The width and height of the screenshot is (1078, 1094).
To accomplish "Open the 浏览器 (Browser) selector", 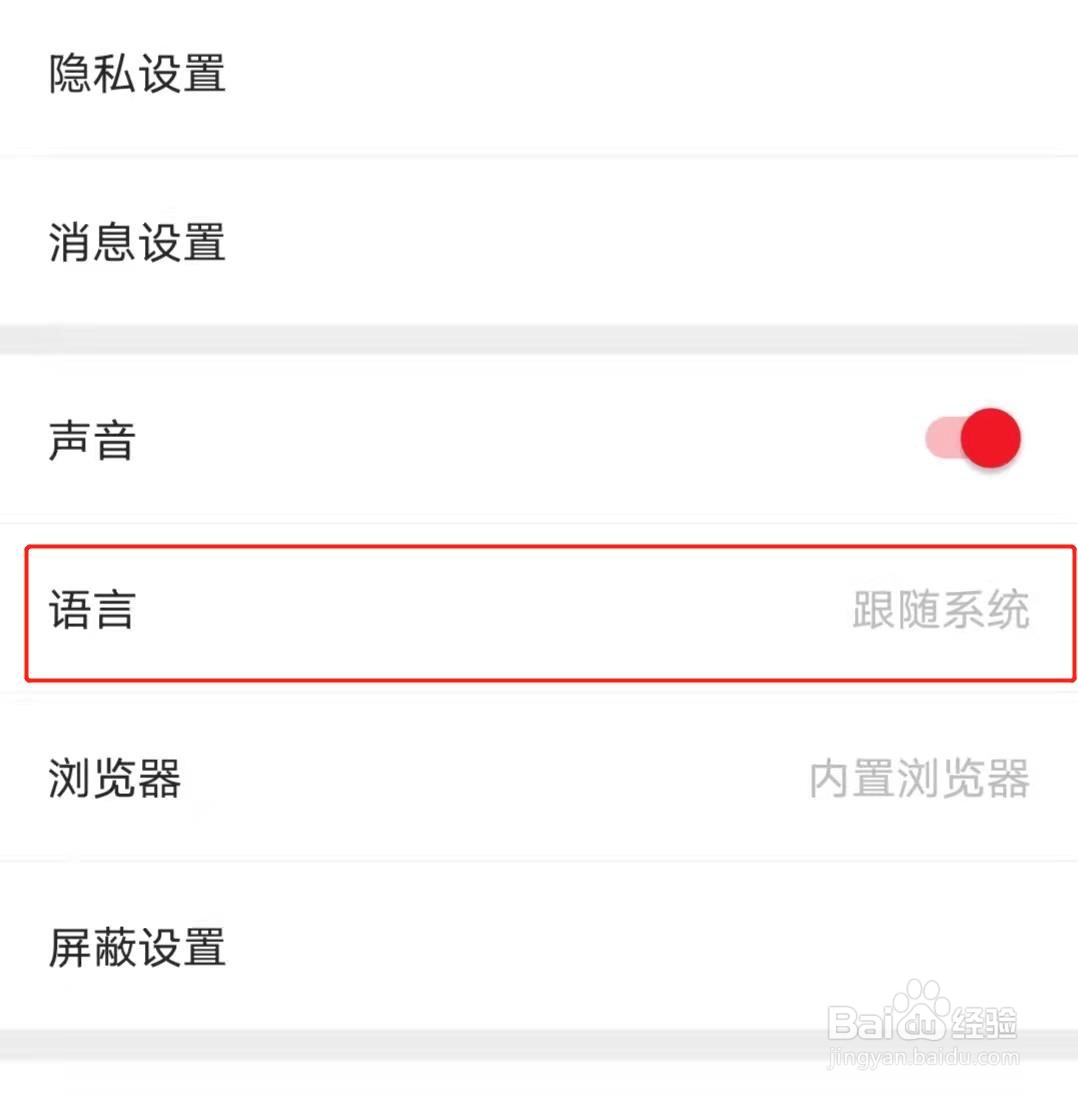I will [540, 782].
